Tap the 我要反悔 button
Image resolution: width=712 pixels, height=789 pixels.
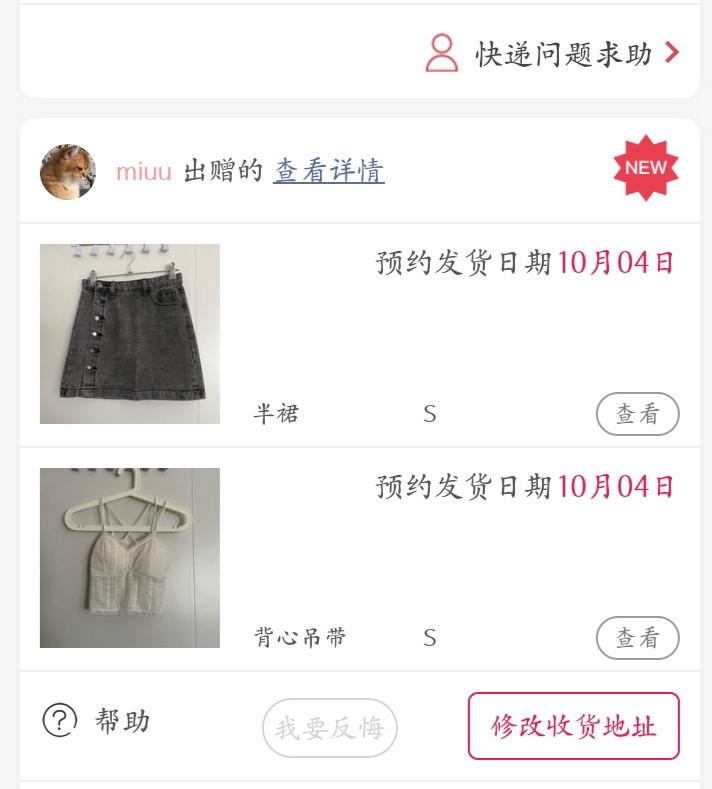tap(329, 727)
